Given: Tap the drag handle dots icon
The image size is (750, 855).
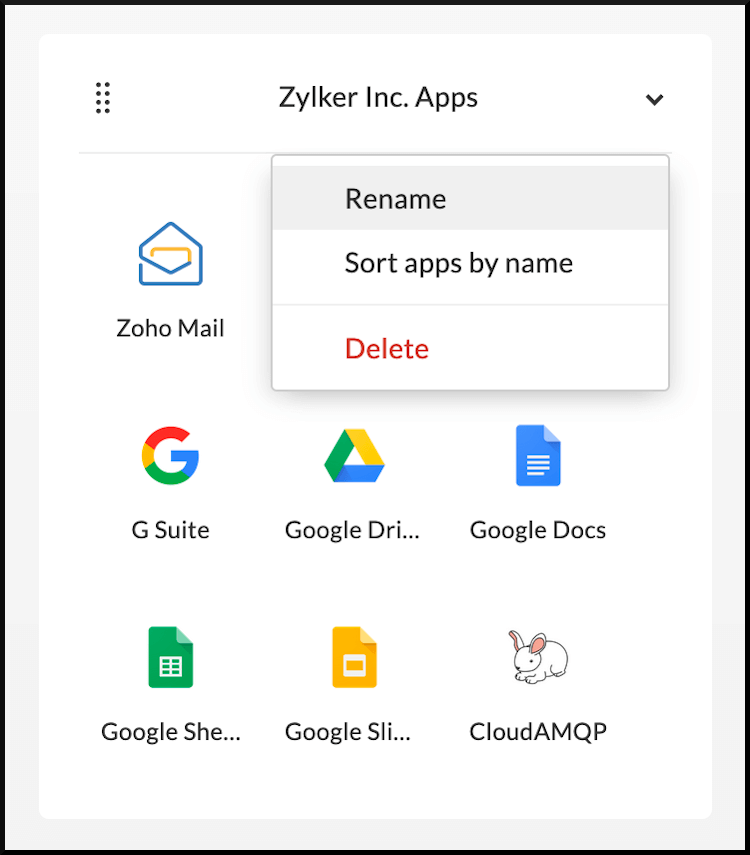Looking at the screenshot, I should tap(103, 98).
